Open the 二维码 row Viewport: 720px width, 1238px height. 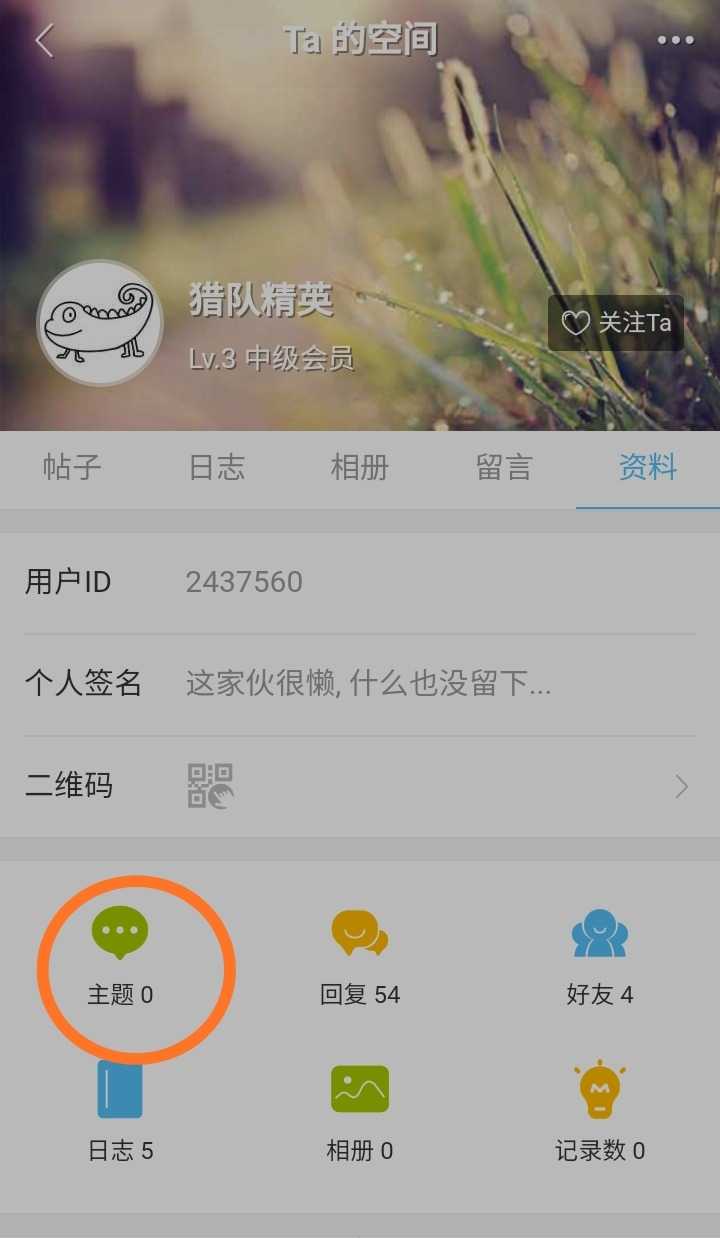point(360,787)
